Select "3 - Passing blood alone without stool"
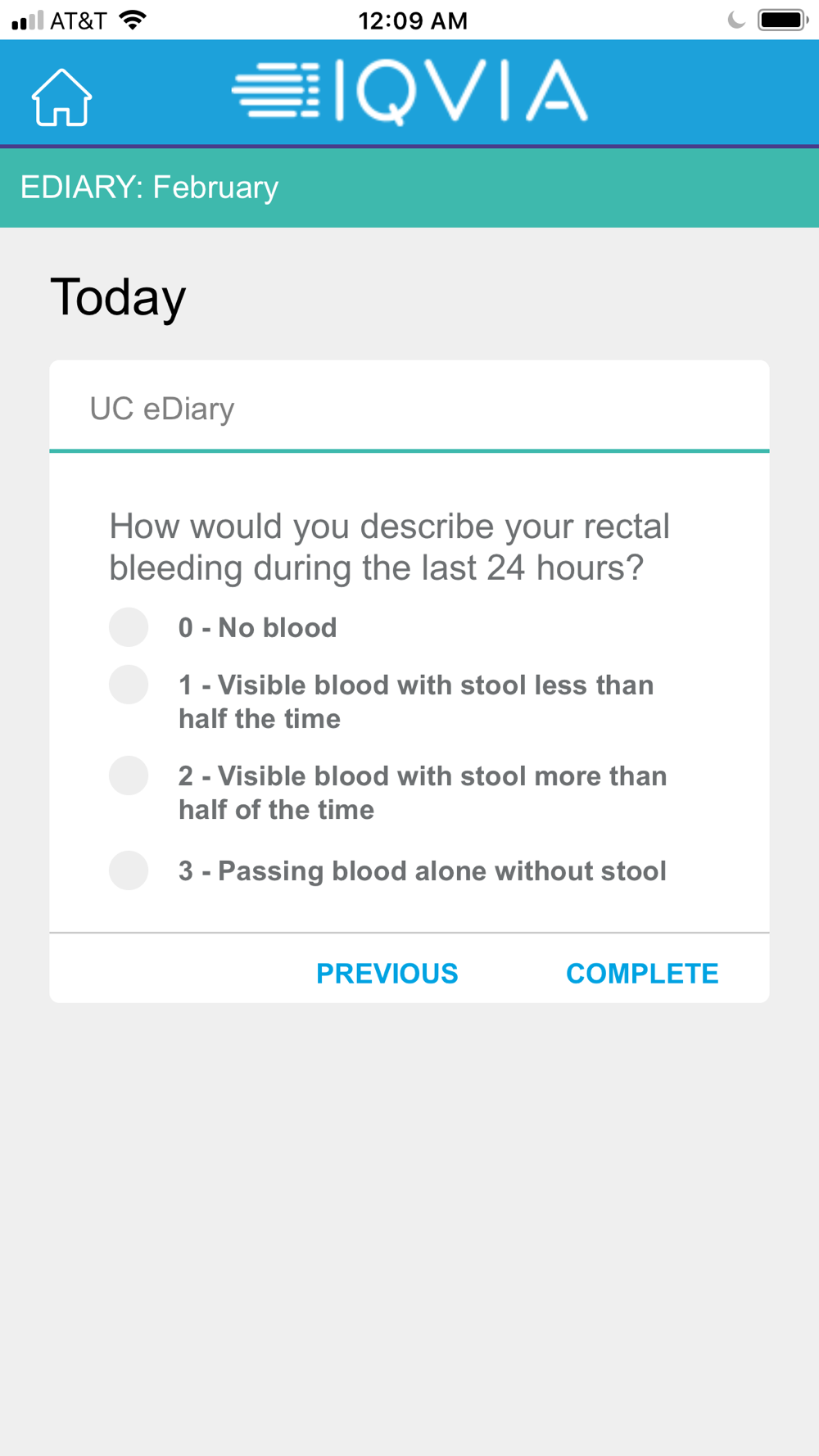 (x=129, y=870)
